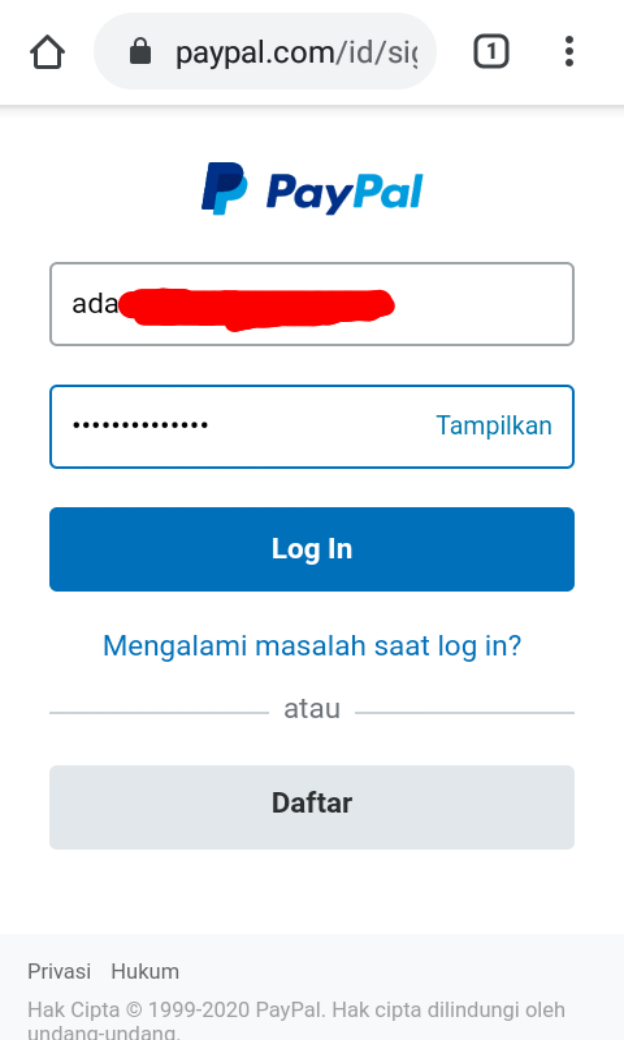Image resolution: width=624 pixels, height=1040 pixels.
Task: Focus the email input field
Action: pyautogui.click(x=311, y=304)
